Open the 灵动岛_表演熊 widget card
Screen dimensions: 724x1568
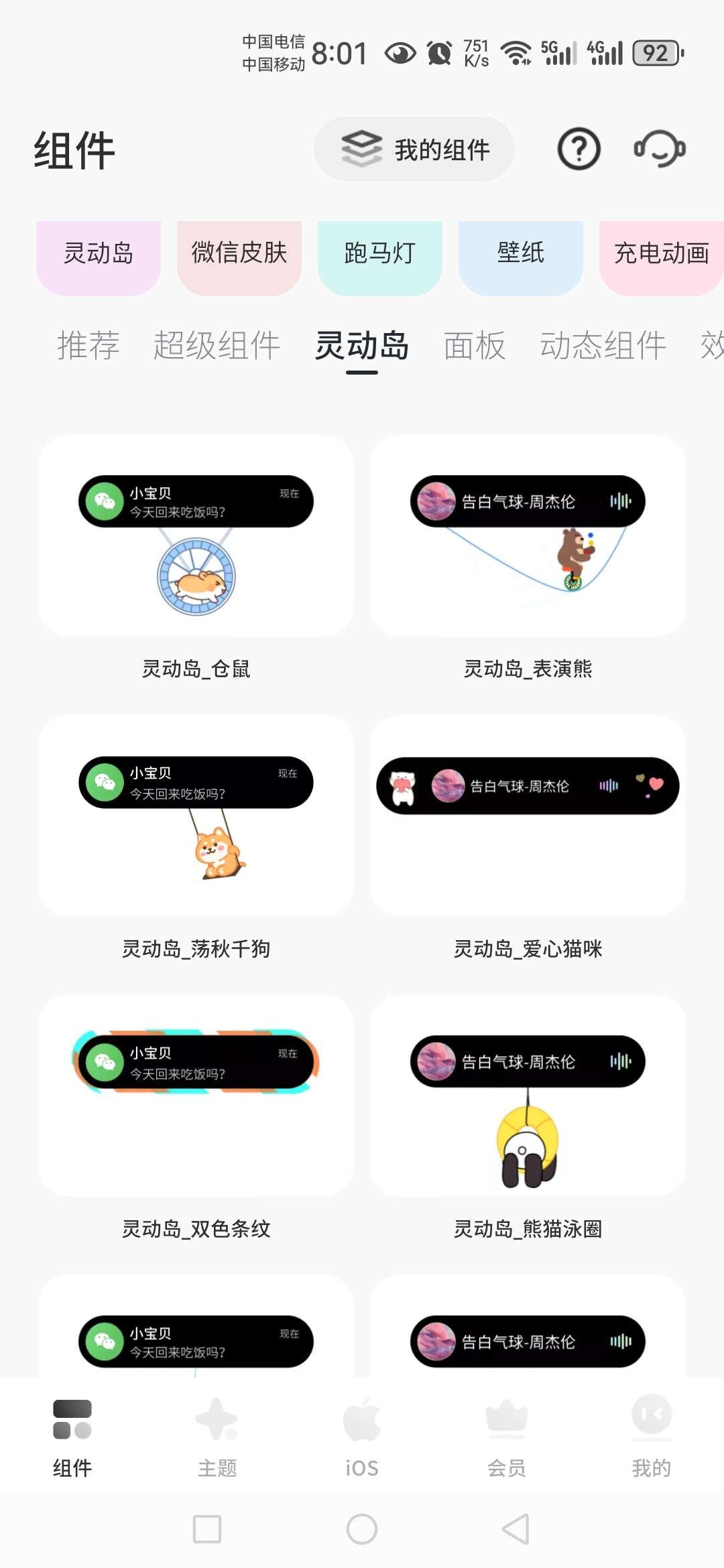pos(528,536)
